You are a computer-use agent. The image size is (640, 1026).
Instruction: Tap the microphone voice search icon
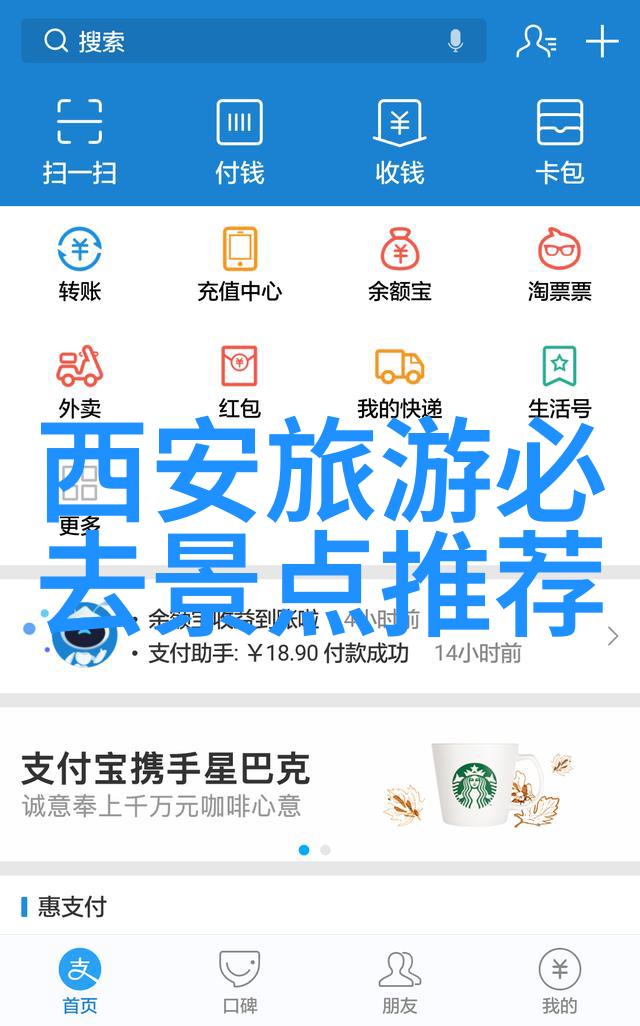(455, 41)
